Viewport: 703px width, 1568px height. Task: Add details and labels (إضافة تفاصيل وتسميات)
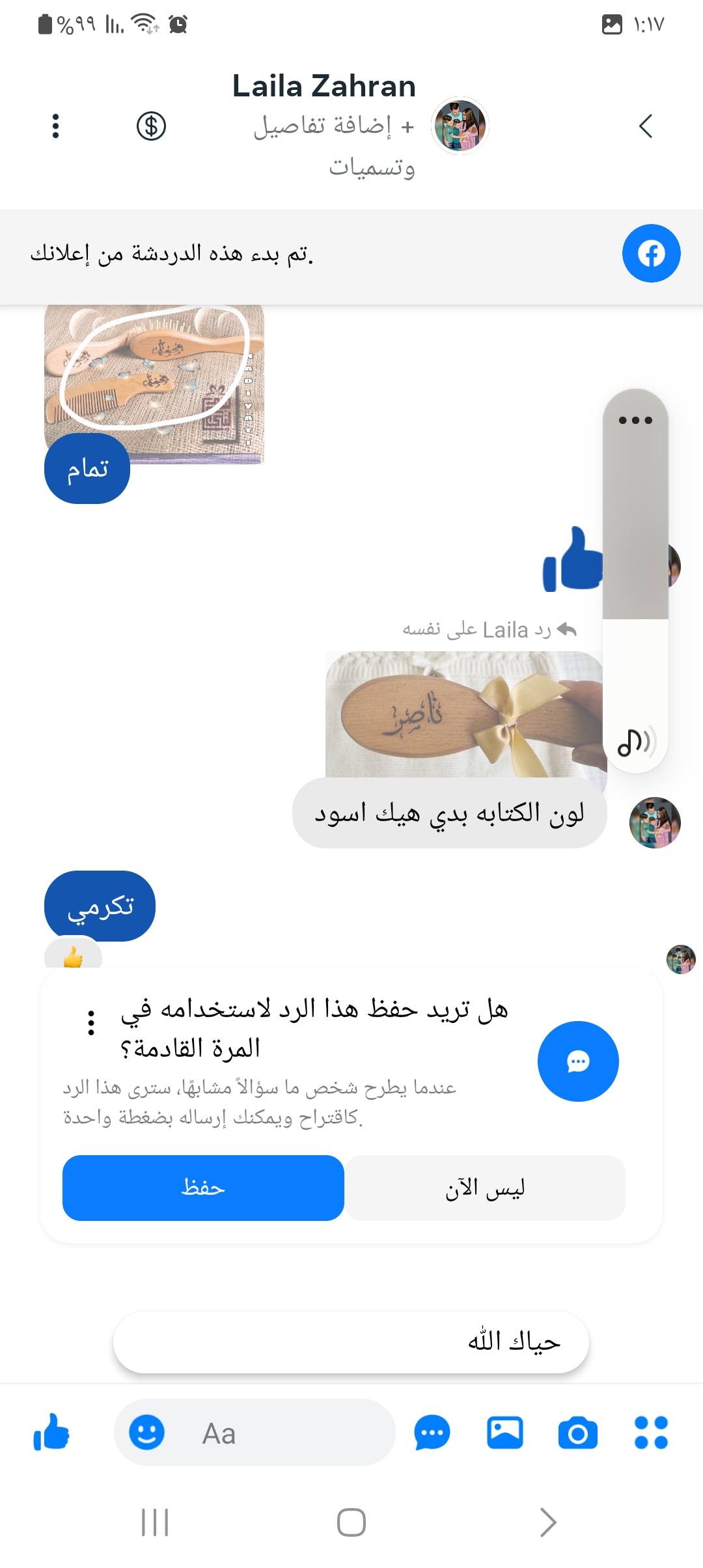(334, 146)
